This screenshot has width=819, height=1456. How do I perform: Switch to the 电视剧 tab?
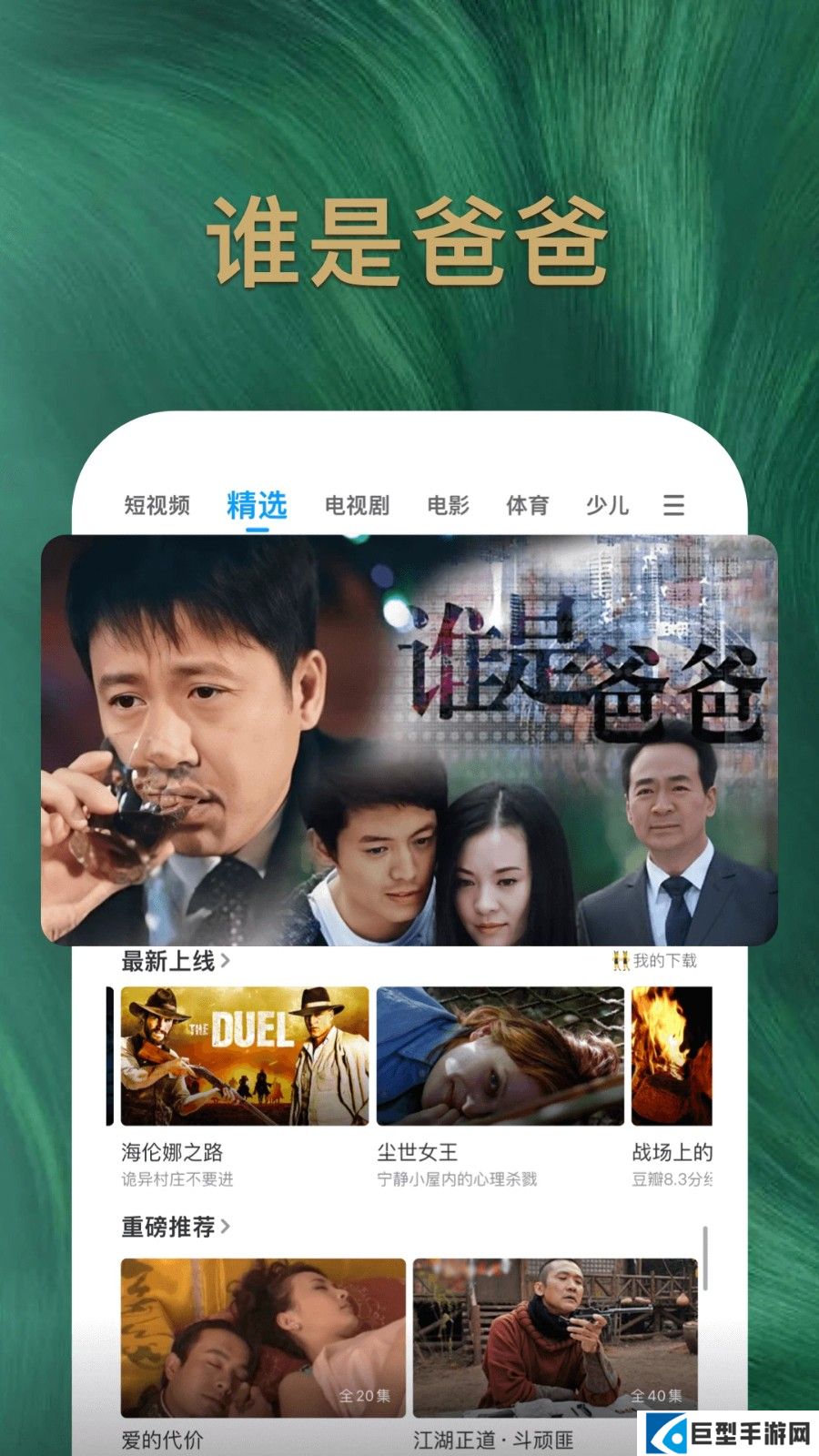click(359, 507)
